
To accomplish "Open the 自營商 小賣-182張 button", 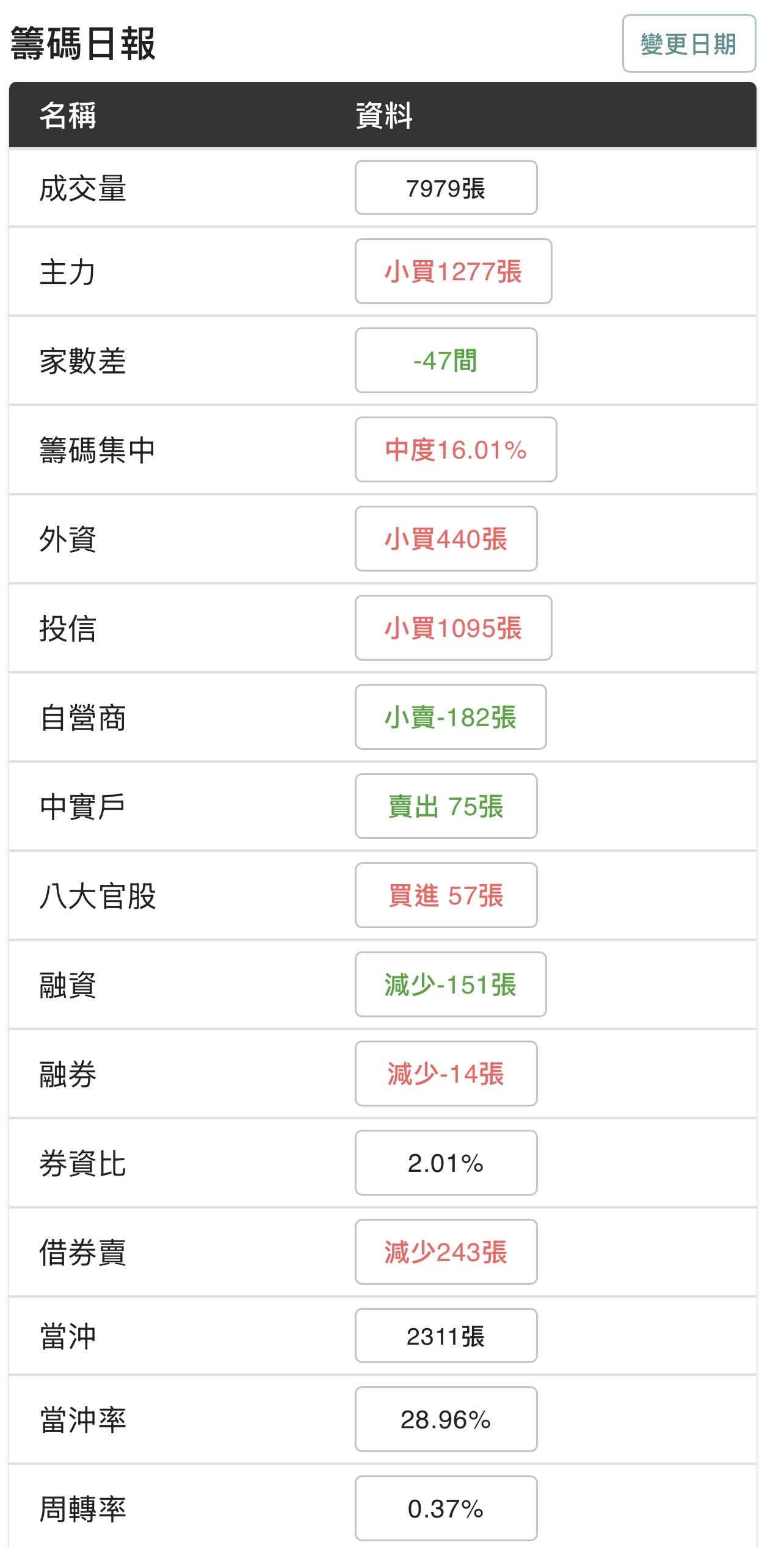I will pyautogui.click(x=451, y=717).
